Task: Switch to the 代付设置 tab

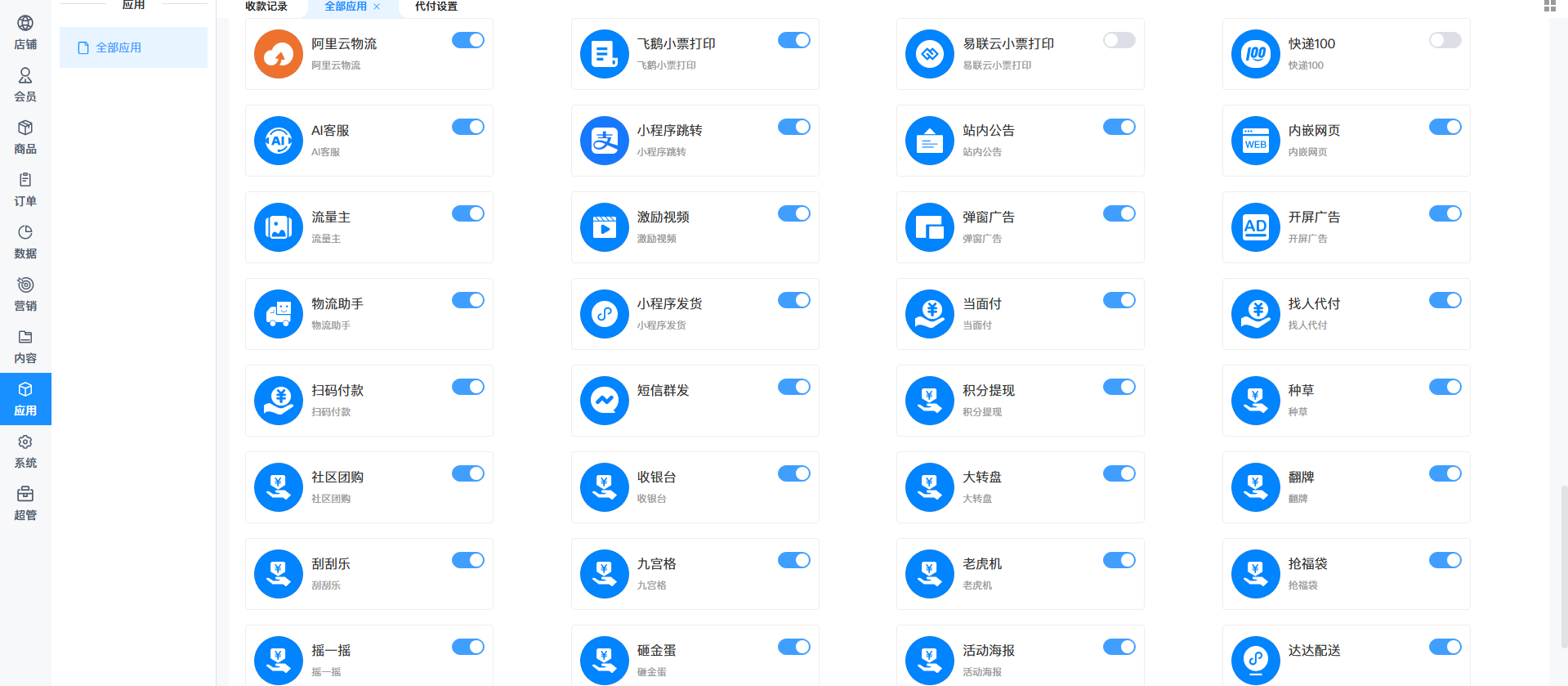Action: click(x=436, y=7)
